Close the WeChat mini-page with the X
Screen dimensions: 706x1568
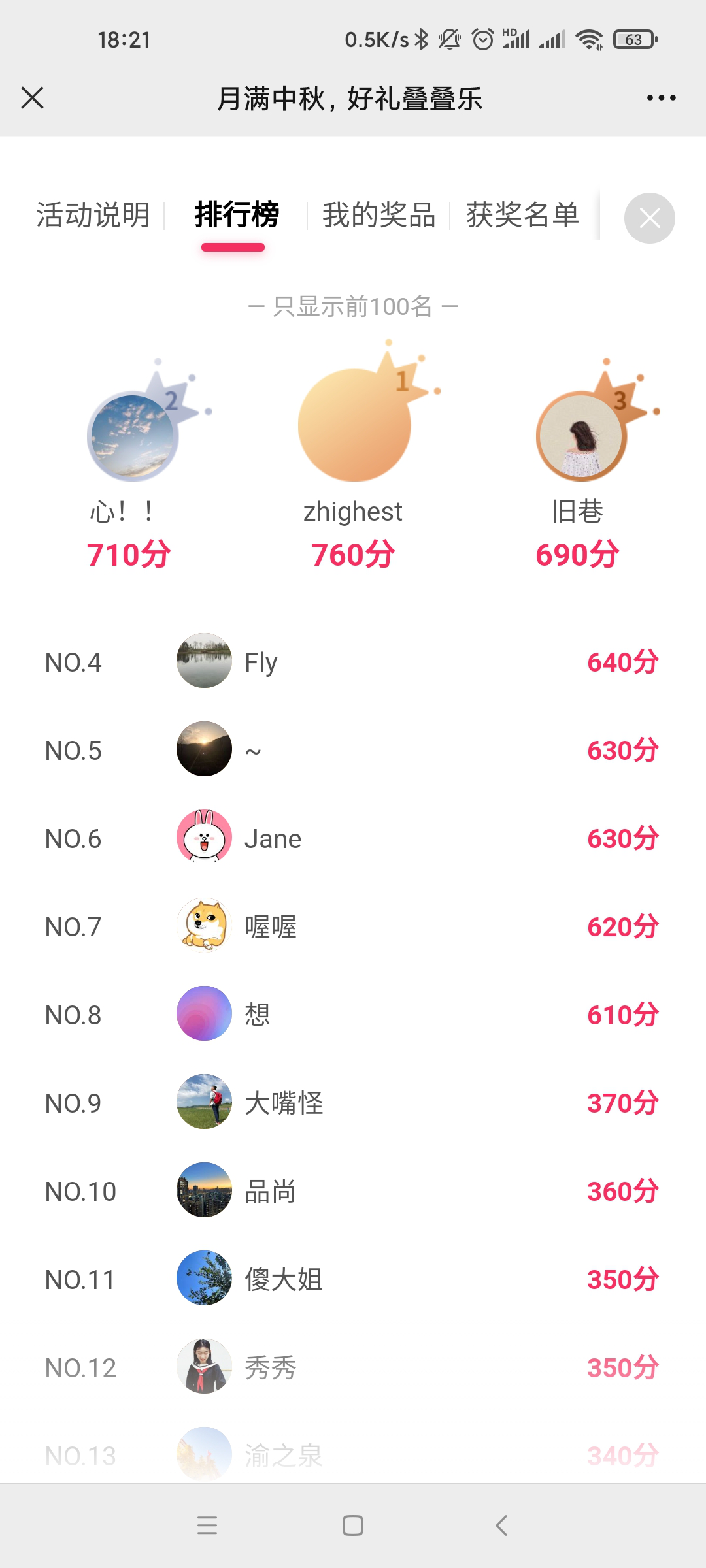(x=32, y=98)
